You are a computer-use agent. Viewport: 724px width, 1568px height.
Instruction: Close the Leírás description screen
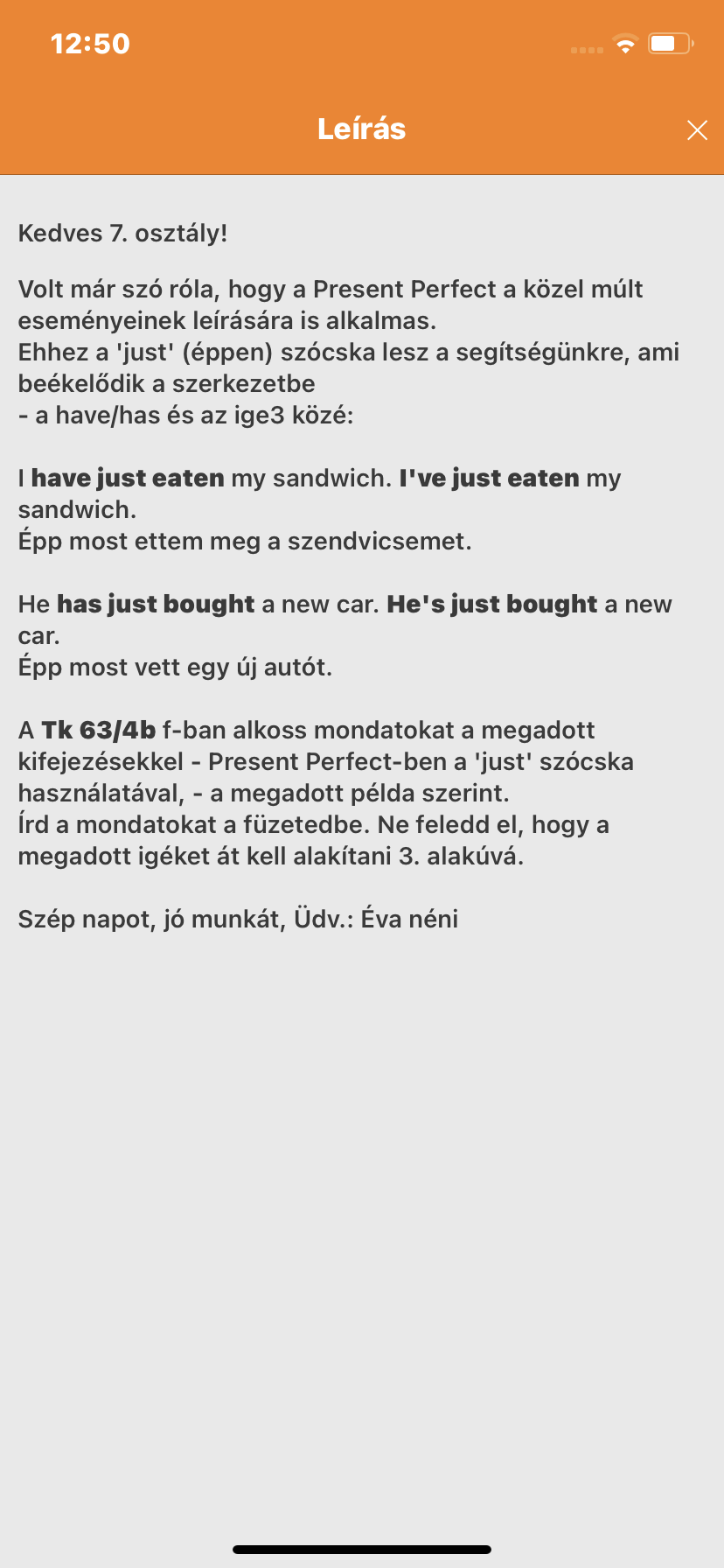(697, 130)
